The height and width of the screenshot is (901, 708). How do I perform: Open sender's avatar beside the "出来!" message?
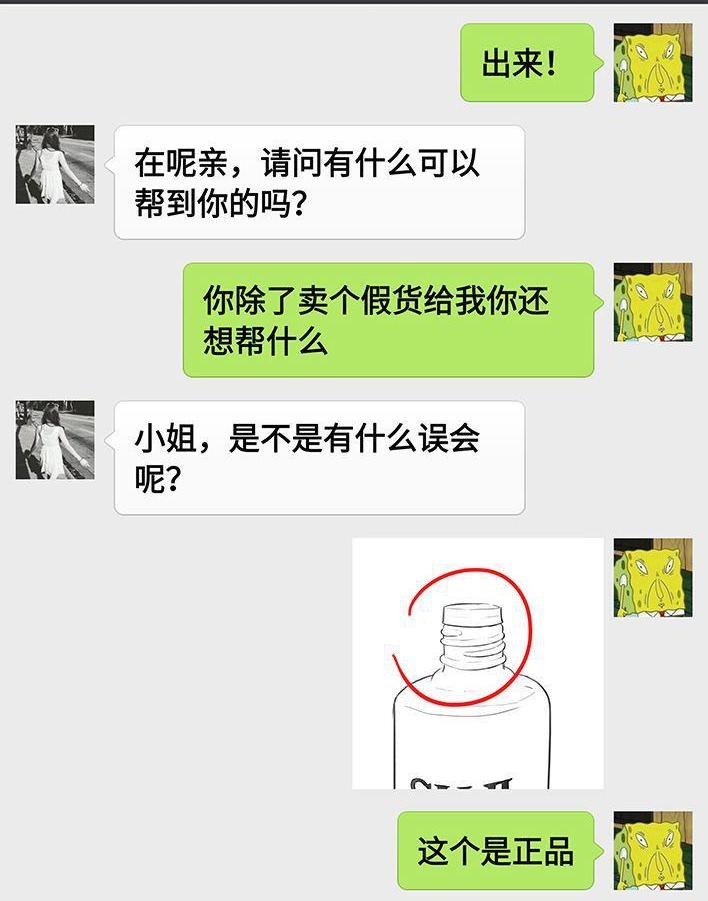coord(653,63)
